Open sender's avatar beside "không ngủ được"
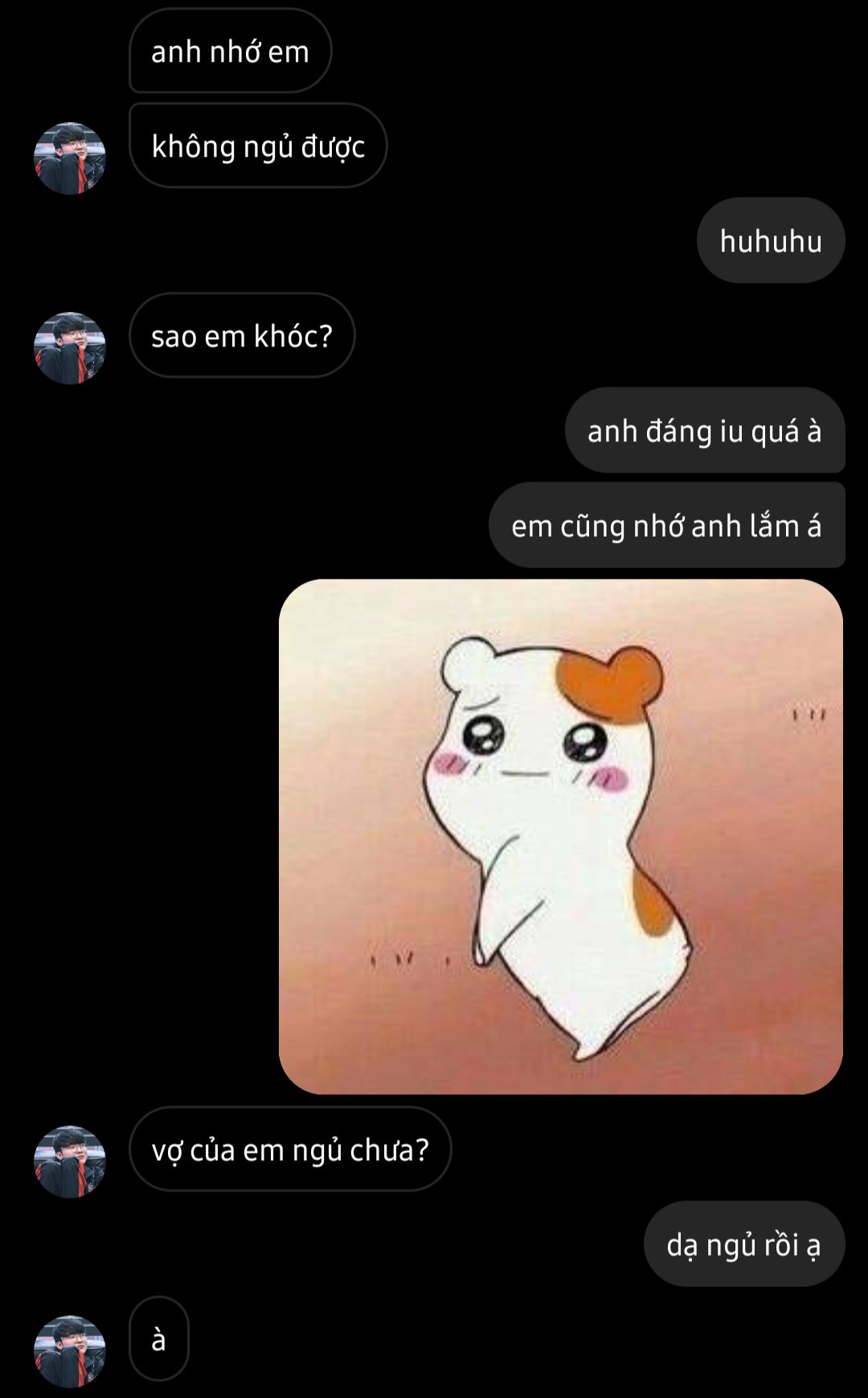The image size is (868, 1398). click(x=70, y=158)
